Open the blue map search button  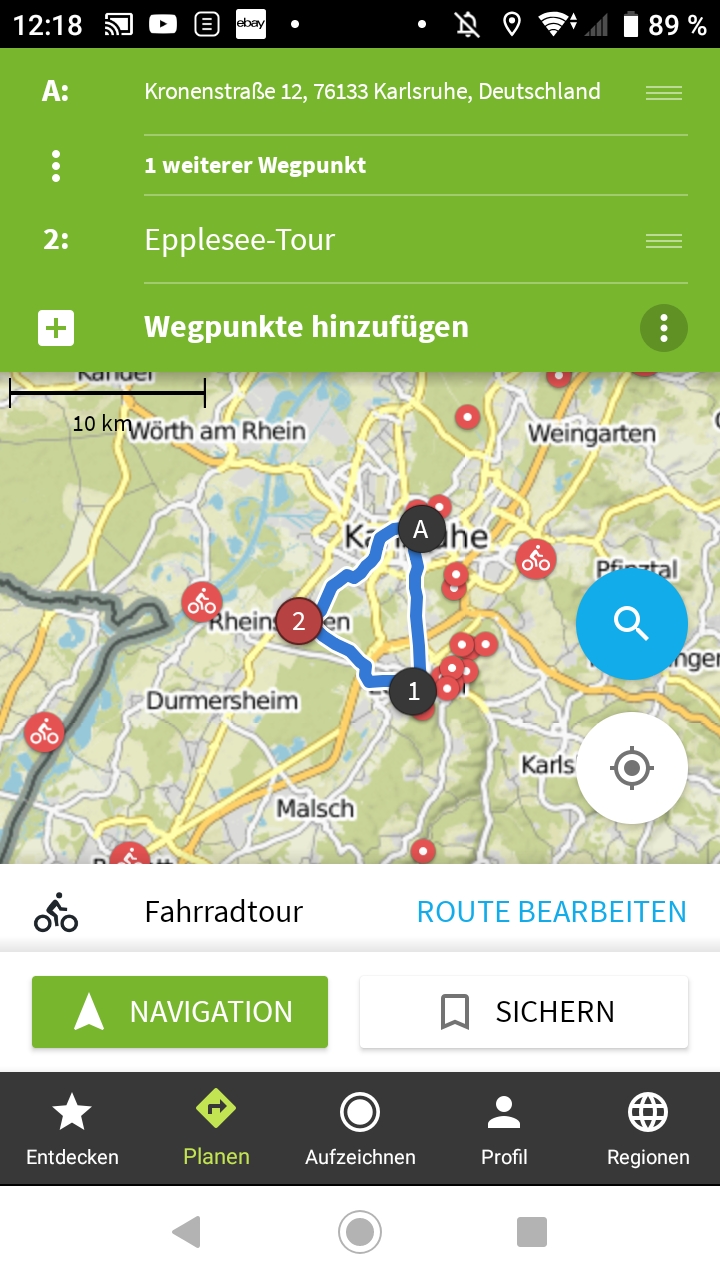tap(631, 624)
